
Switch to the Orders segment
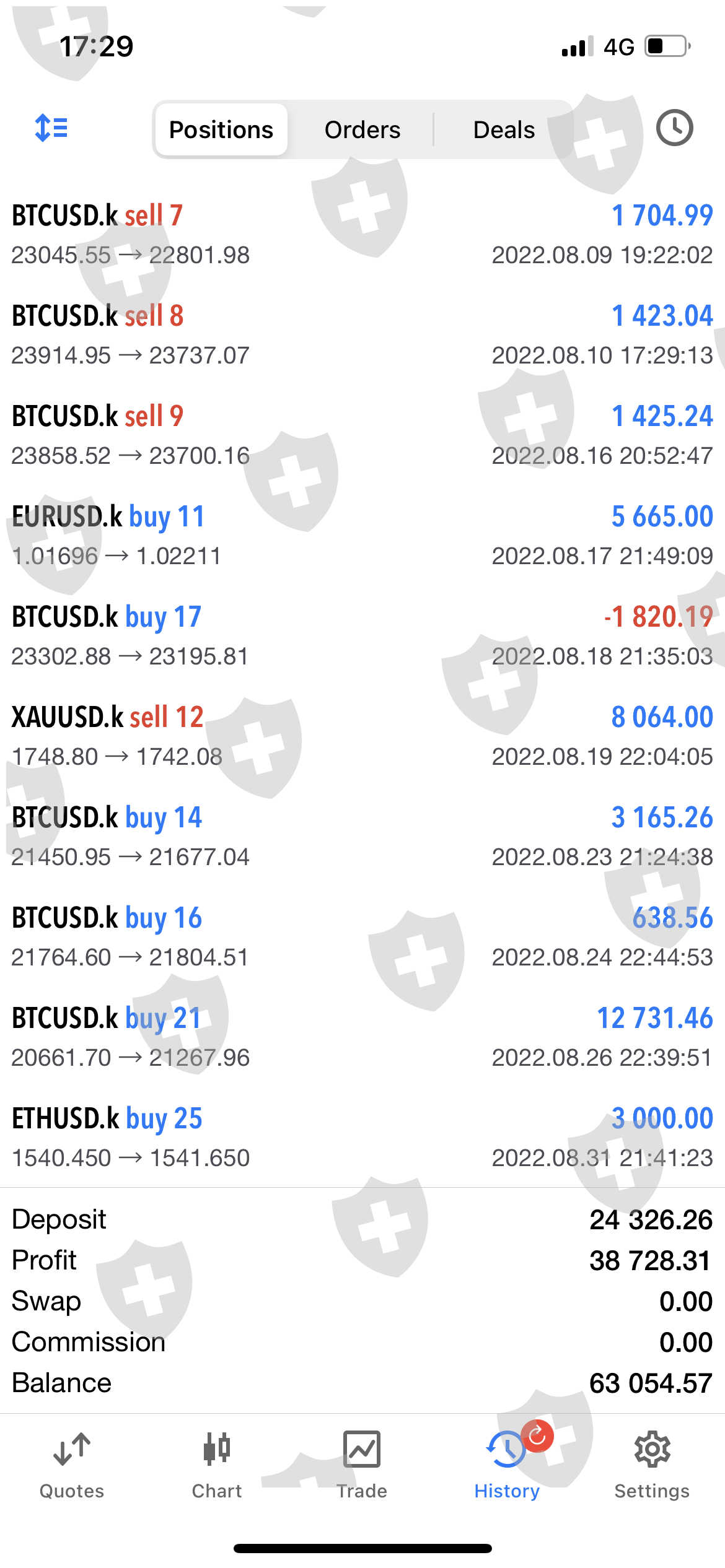[362, 129]
